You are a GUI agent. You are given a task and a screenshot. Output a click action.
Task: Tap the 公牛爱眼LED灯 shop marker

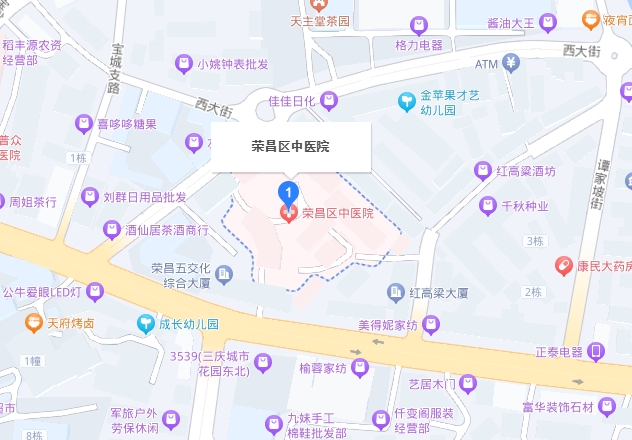93,292
